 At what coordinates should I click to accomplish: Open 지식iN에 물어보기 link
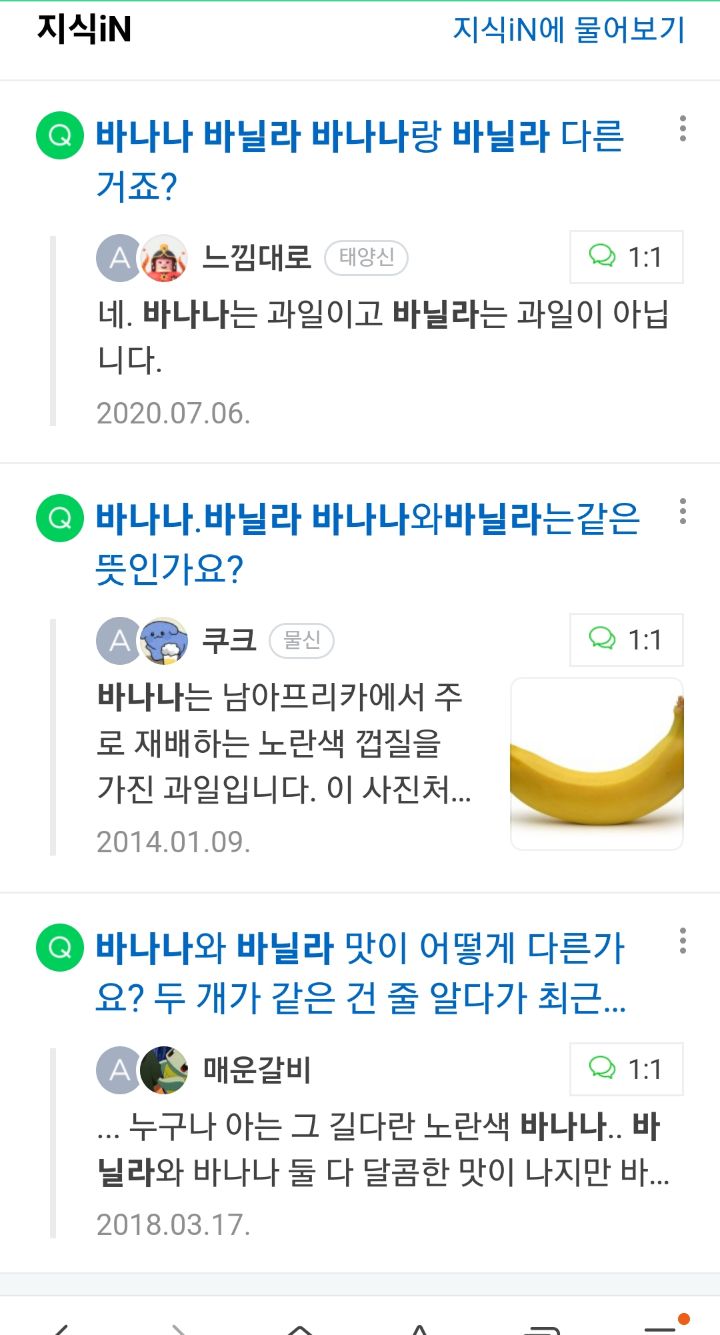(x=569, y=30)
